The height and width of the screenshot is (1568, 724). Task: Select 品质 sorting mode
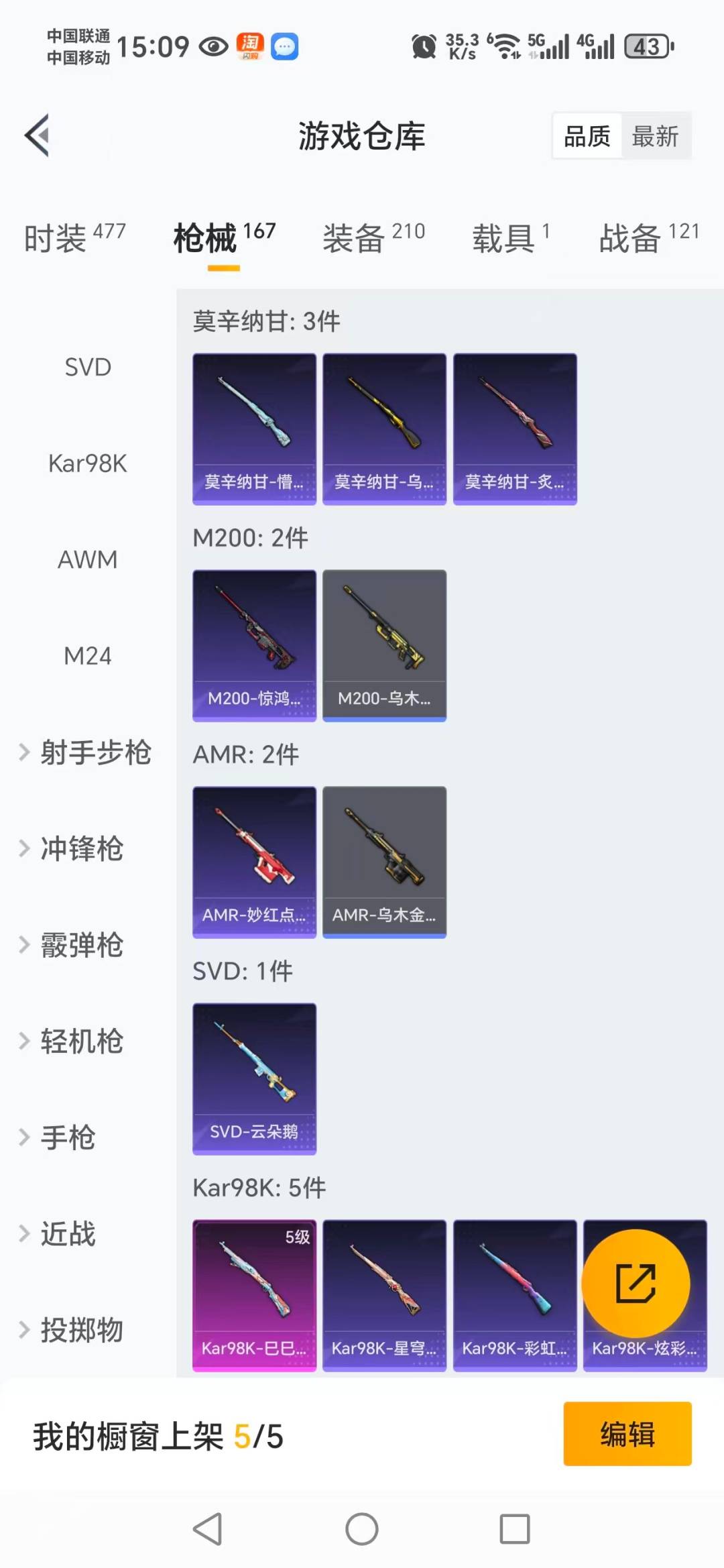click(x=586, y=135)
